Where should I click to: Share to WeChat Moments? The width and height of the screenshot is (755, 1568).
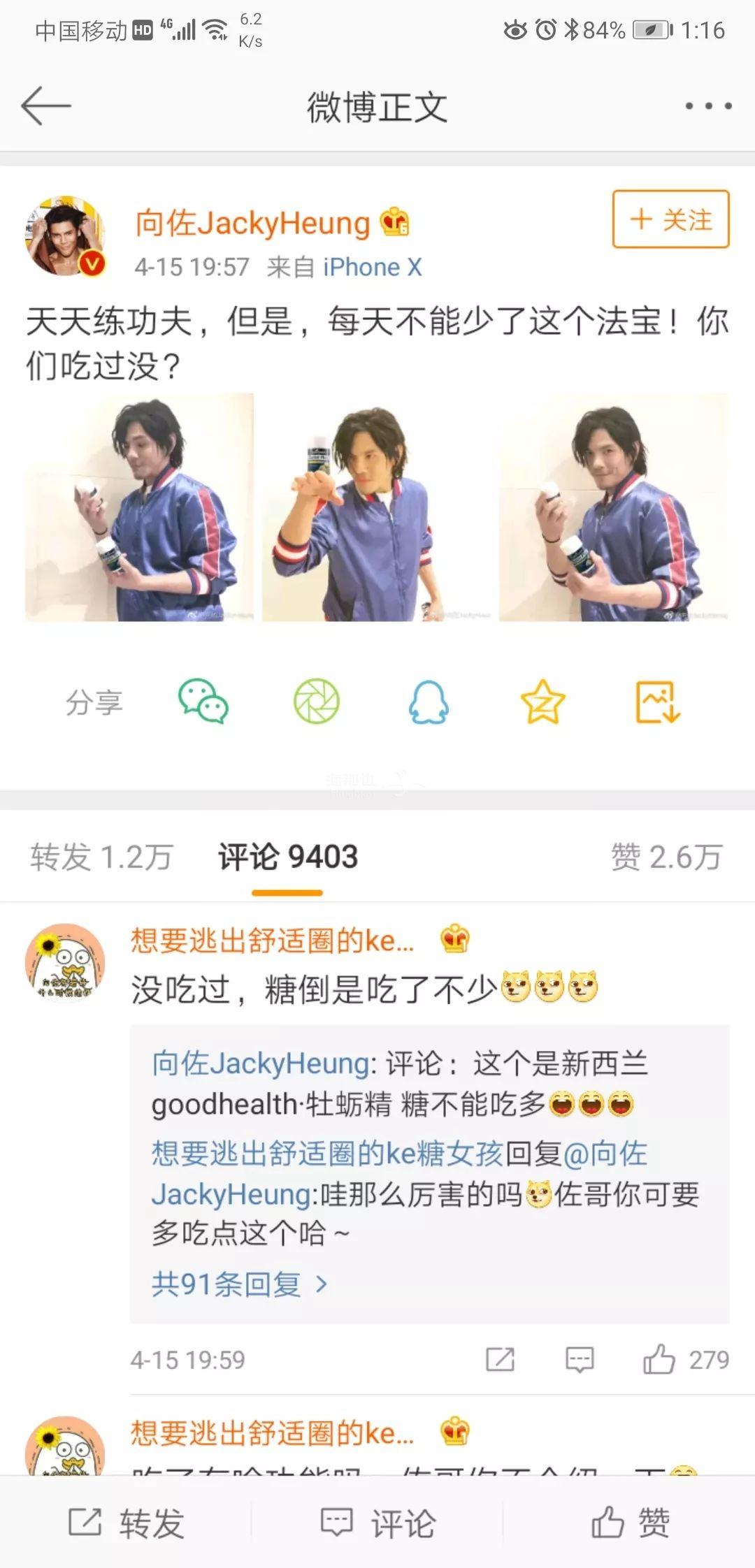pos(316,702)
